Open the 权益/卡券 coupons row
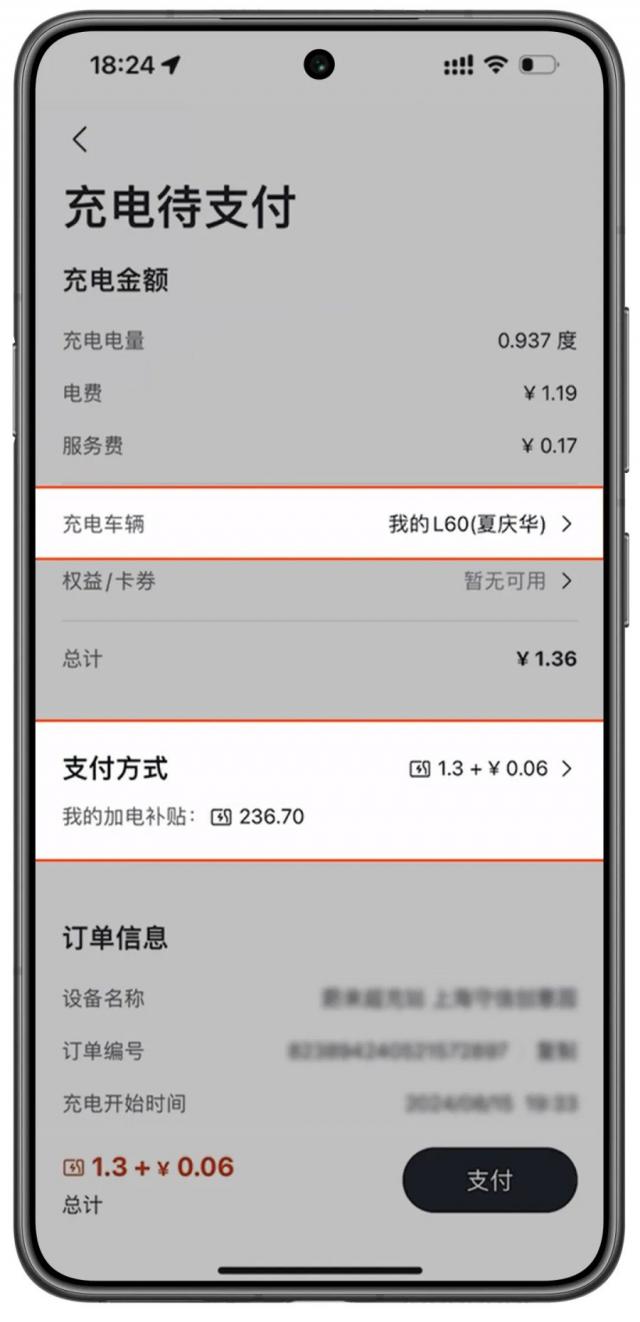This screenshot has width=640, height=1322. (320, 581)
